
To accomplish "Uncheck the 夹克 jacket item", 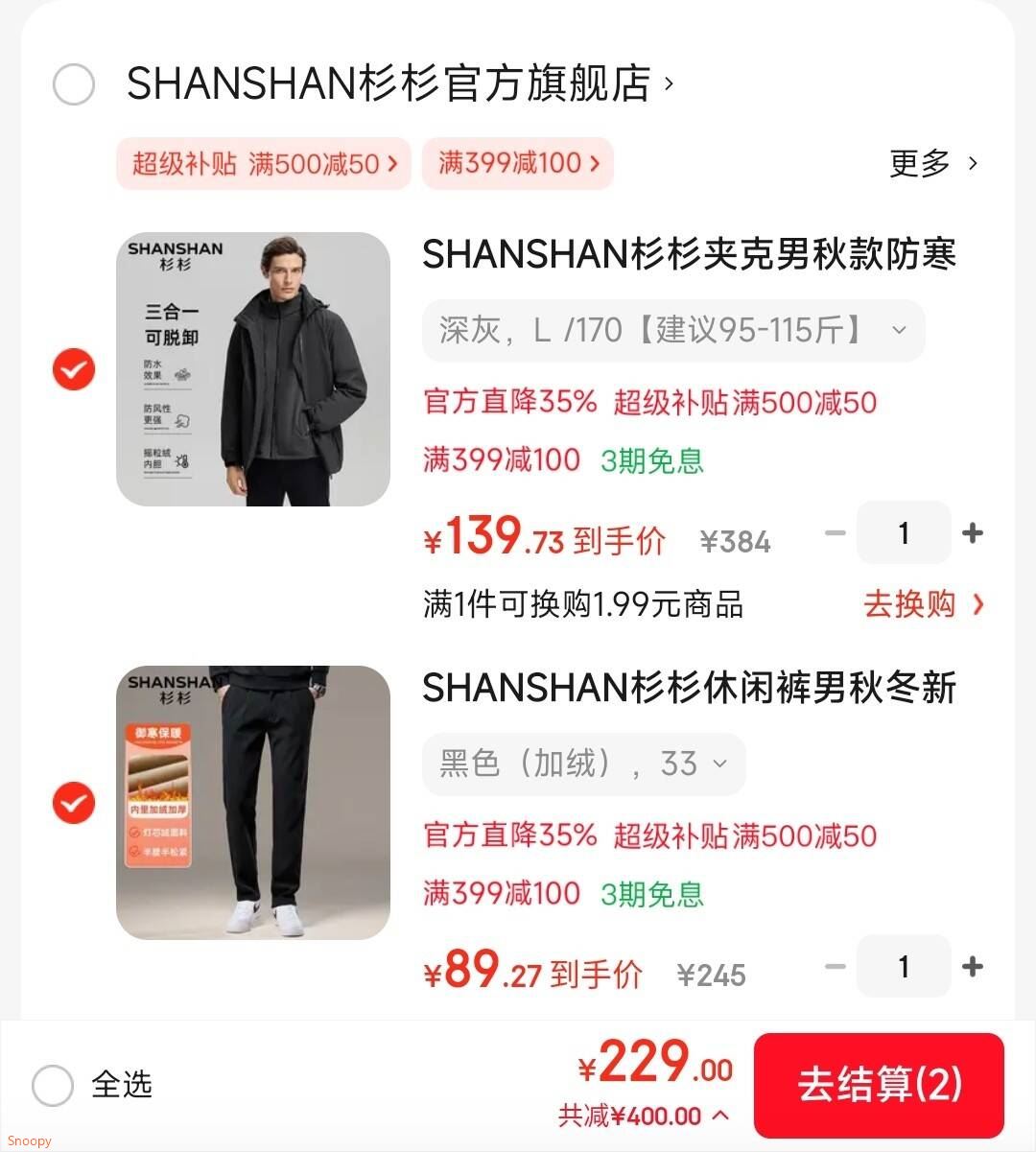I will click(x=74, y=369).
